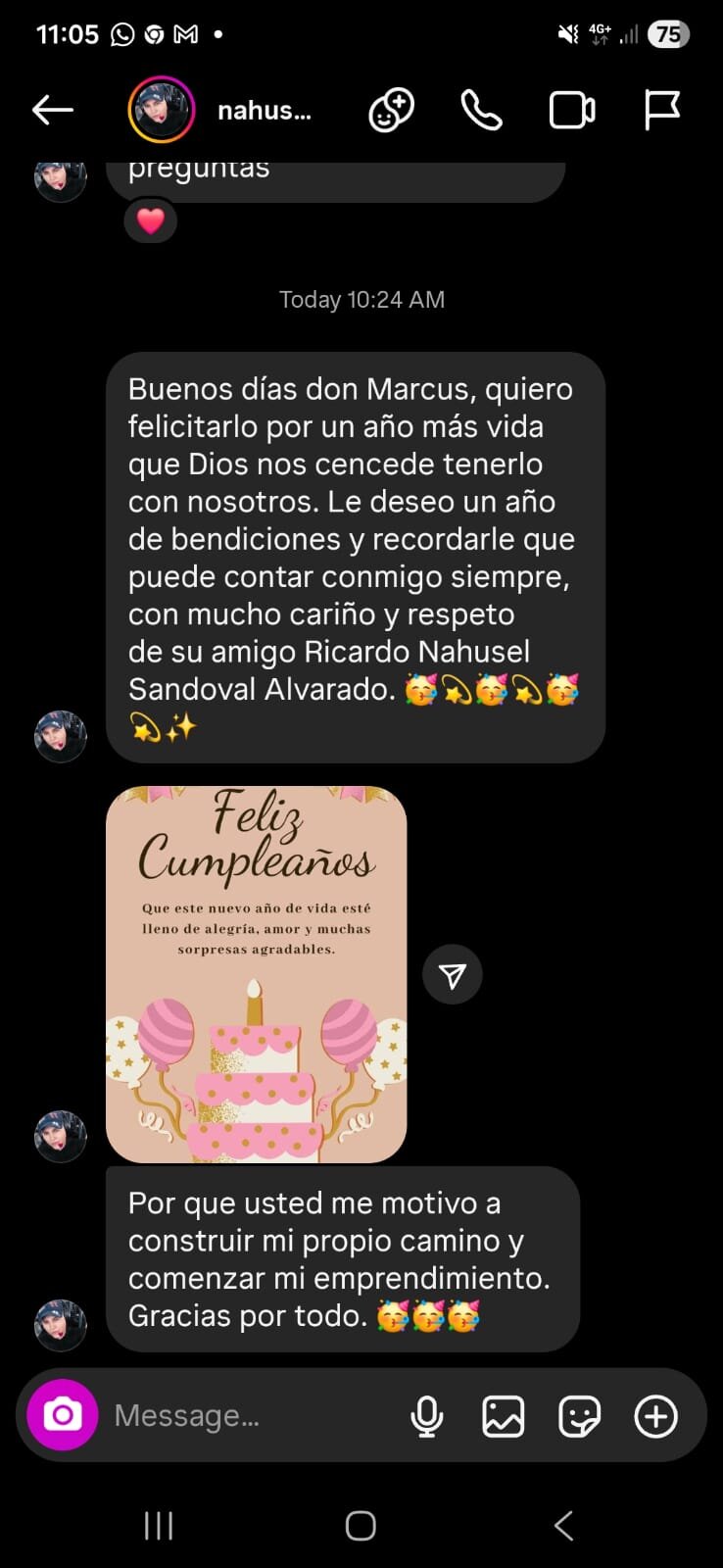Open the camera from message bar

pos(63,1415)
